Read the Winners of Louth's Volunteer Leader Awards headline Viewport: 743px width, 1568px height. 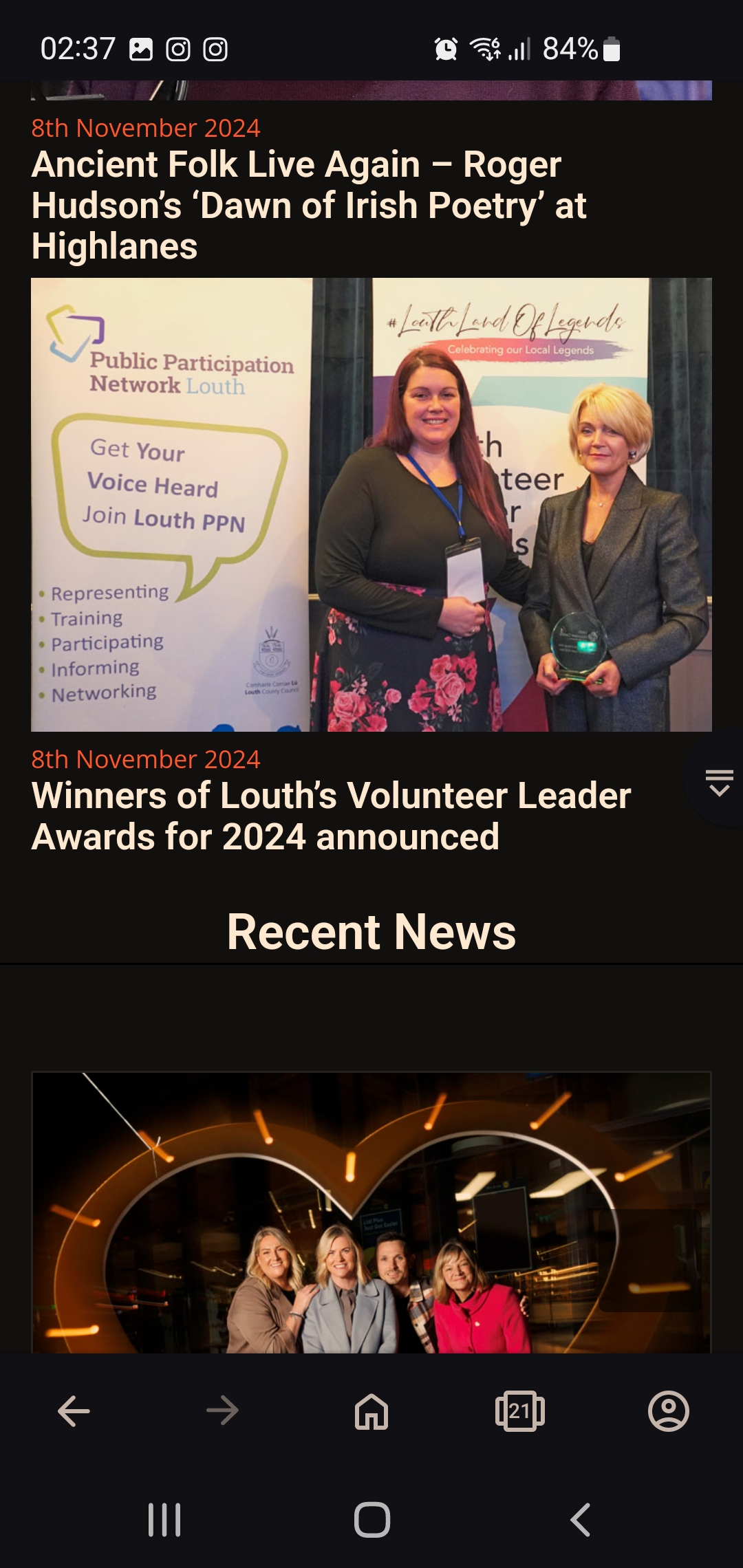(x=331, y=816)
